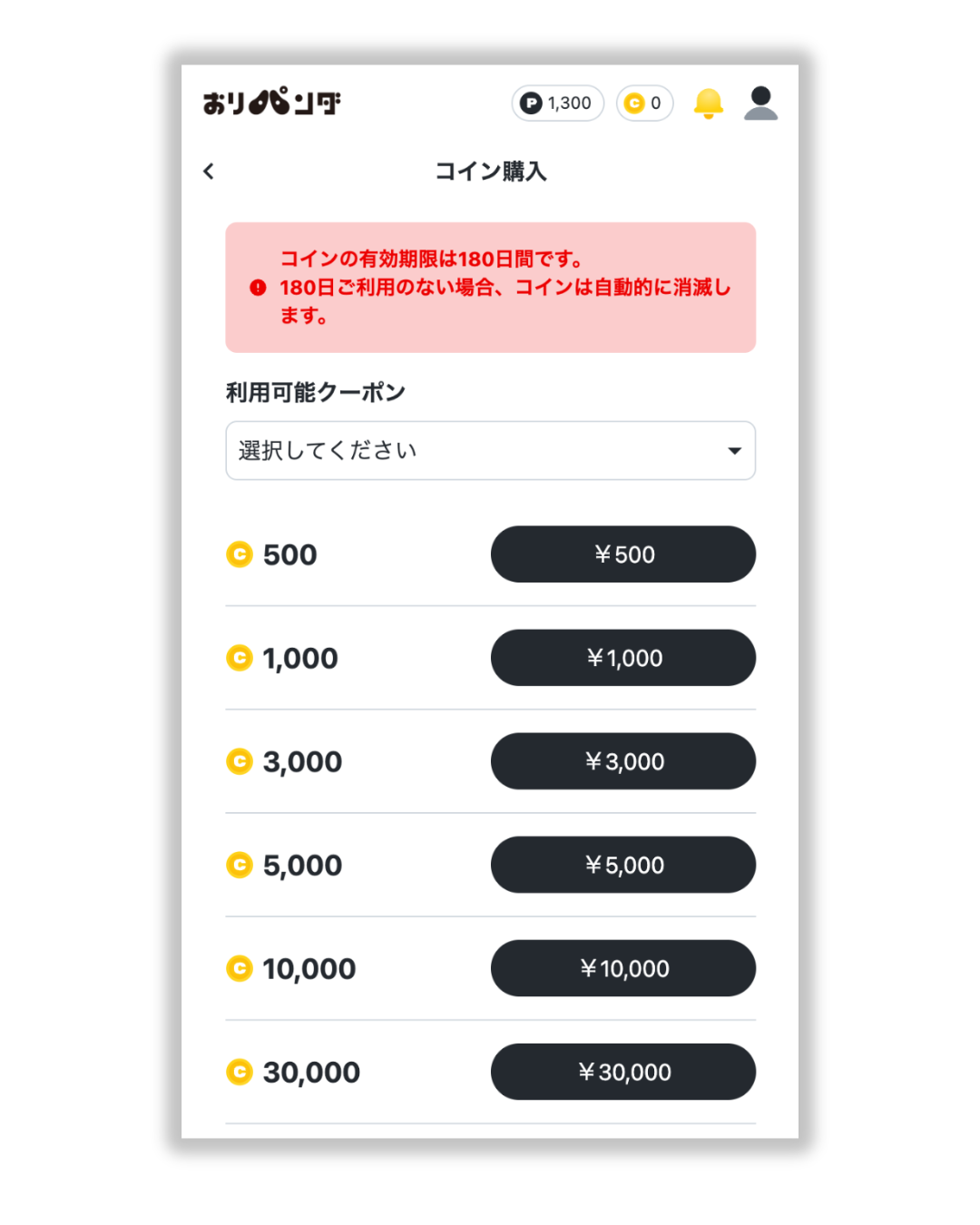Tap the ¥10,000 purchase button

pos(623,968)
